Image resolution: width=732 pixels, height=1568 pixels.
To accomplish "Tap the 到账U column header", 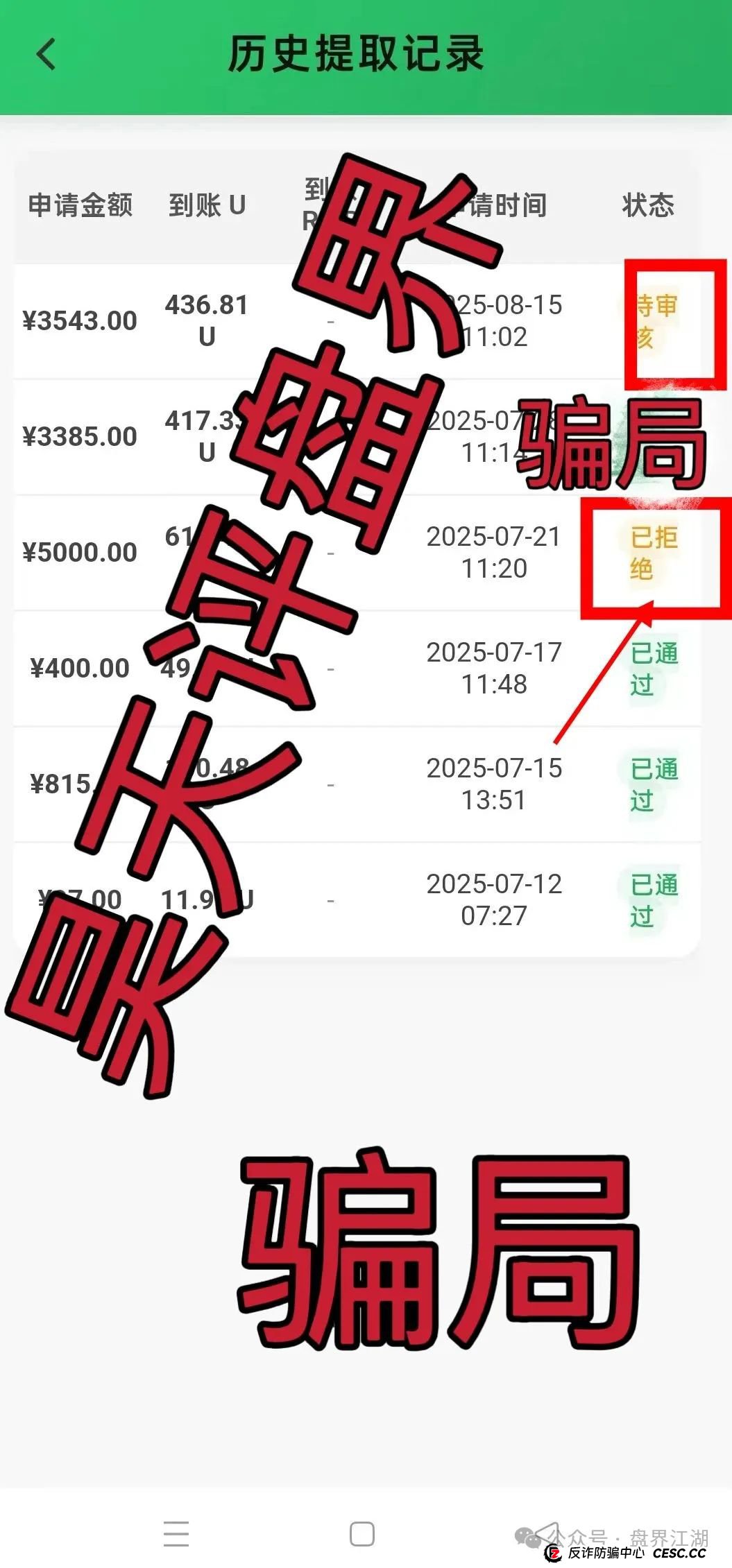I will [x=207, y=205].
